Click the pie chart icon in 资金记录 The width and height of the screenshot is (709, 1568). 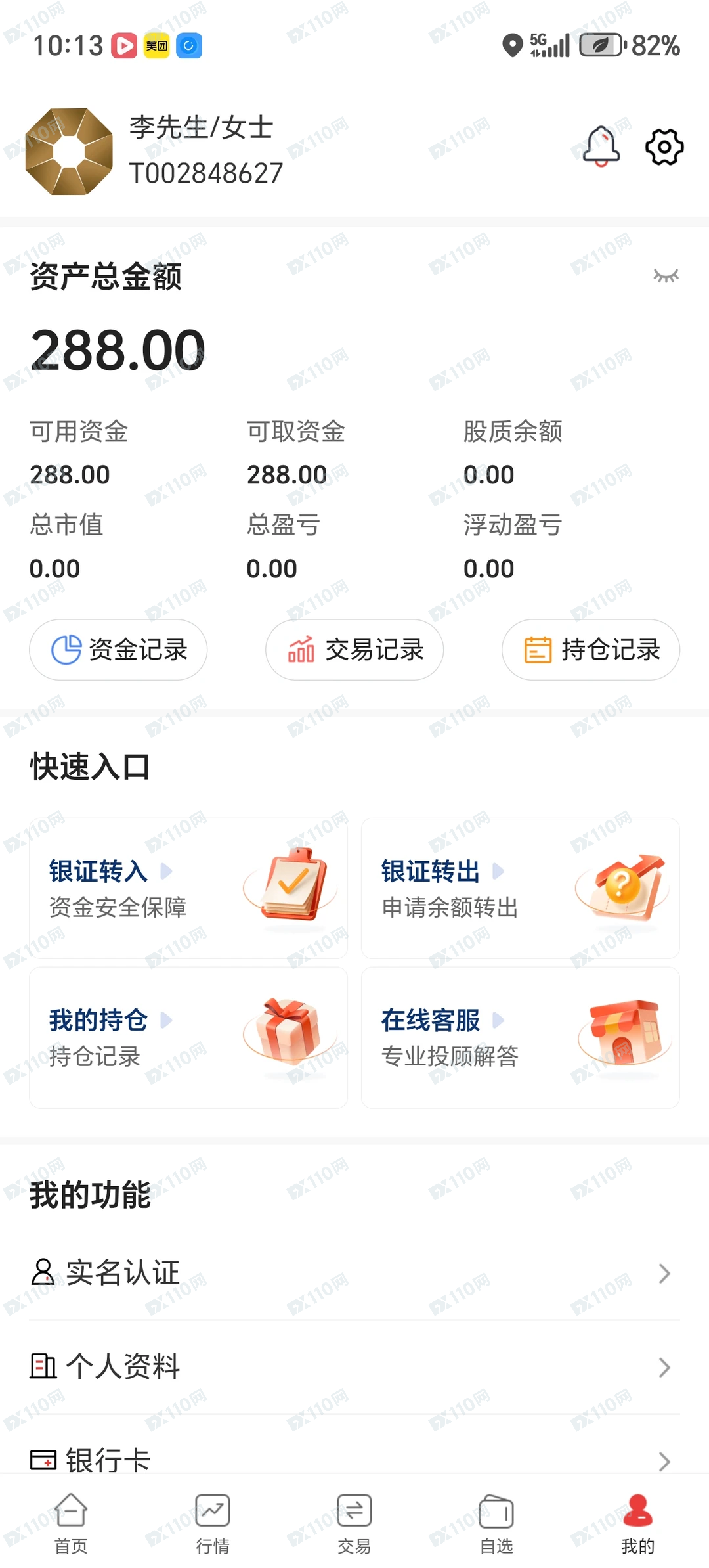[x=66, y=649]
